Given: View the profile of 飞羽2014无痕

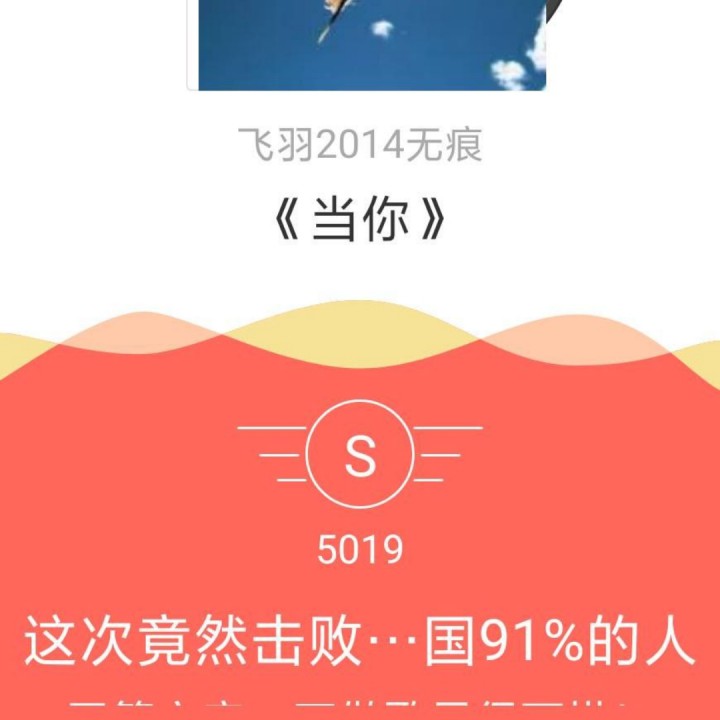Looking at the screenshot, I should click(360, 147).
